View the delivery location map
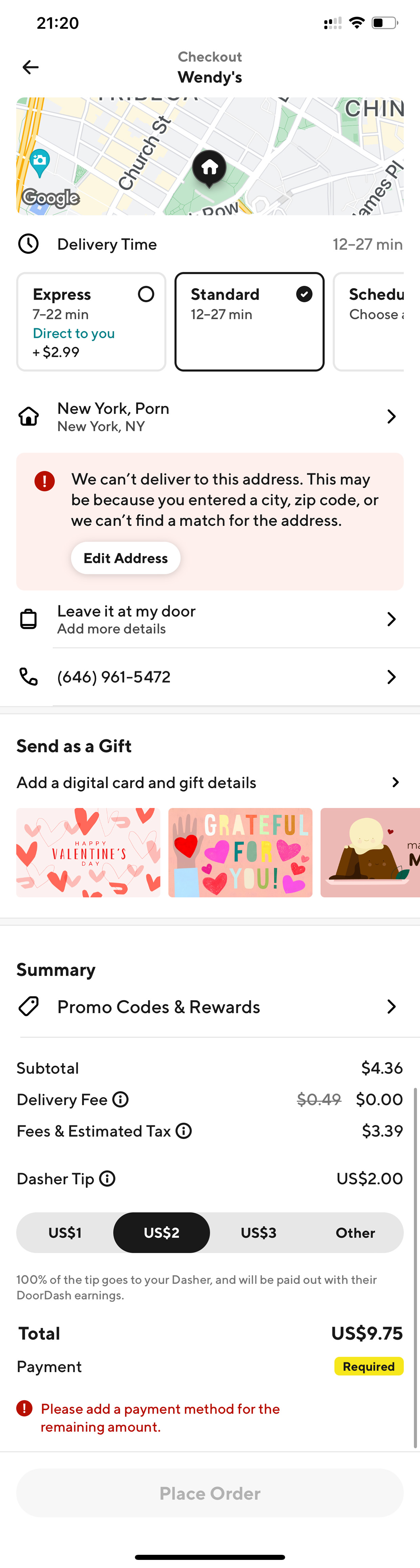This screenshot has height=1568, width=420. coord(210,157)
